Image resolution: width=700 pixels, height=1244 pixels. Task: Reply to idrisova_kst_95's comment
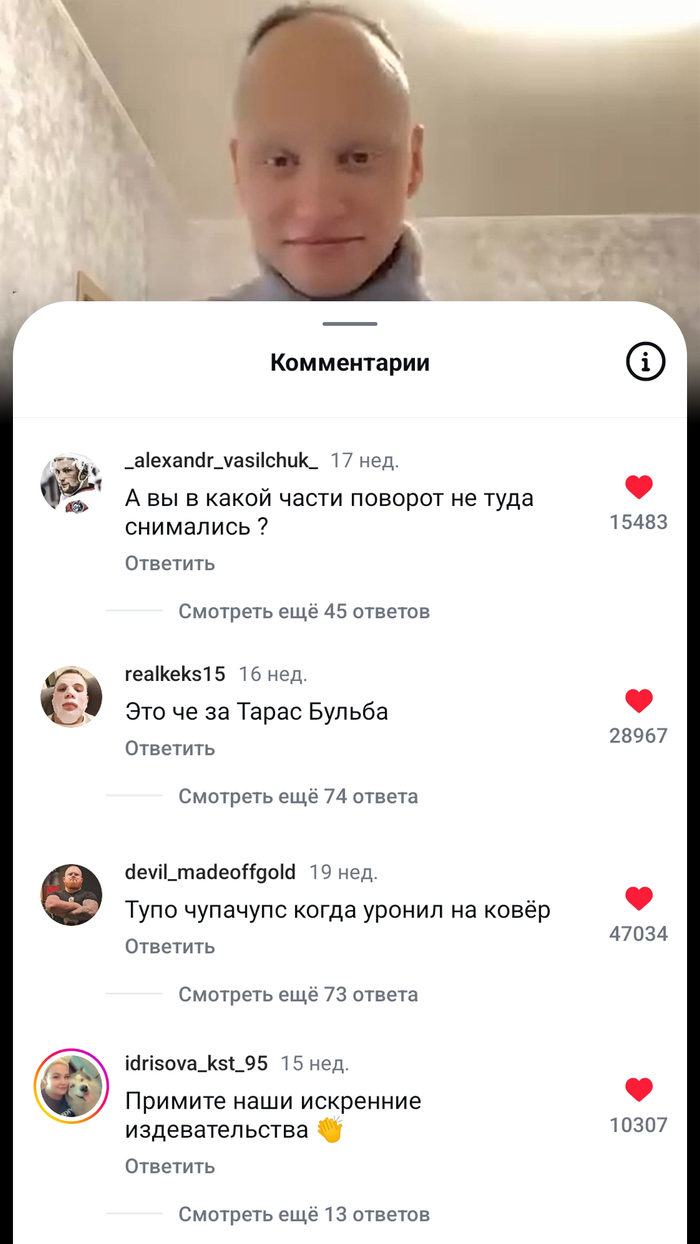click(x=169, y=1166)
